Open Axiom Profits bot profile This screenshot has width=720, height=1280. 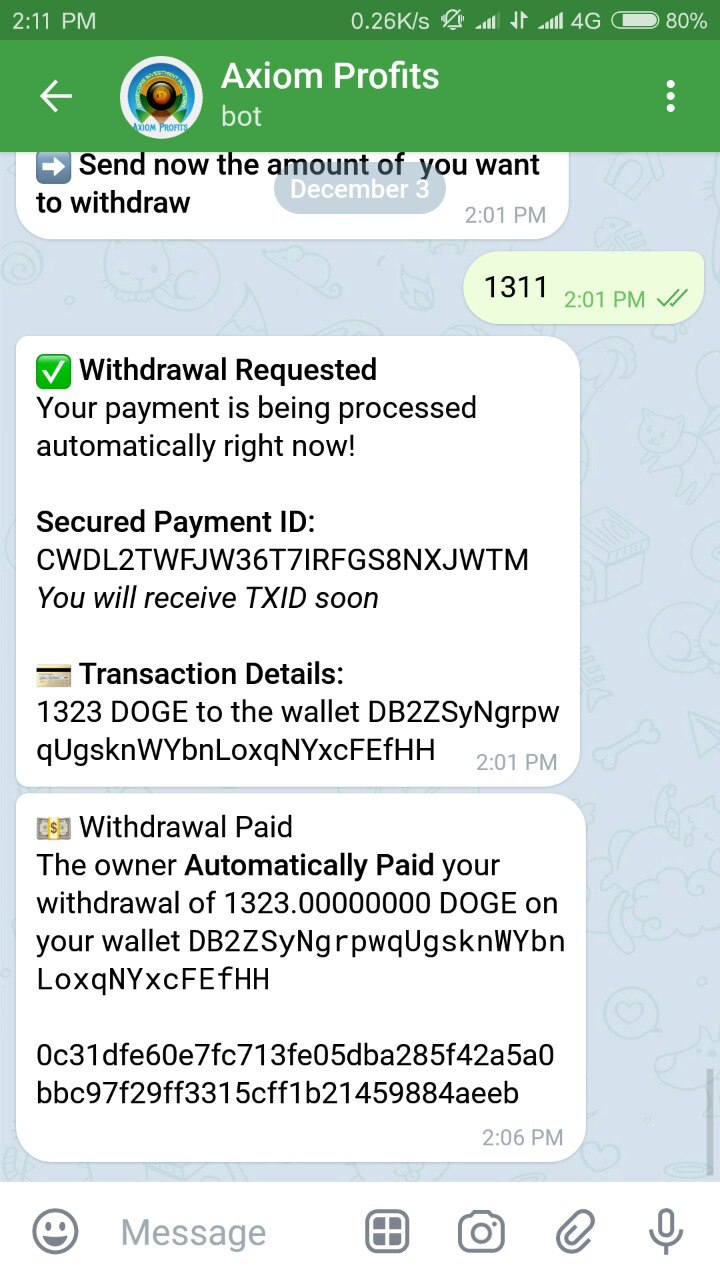(x=330, y=94)
